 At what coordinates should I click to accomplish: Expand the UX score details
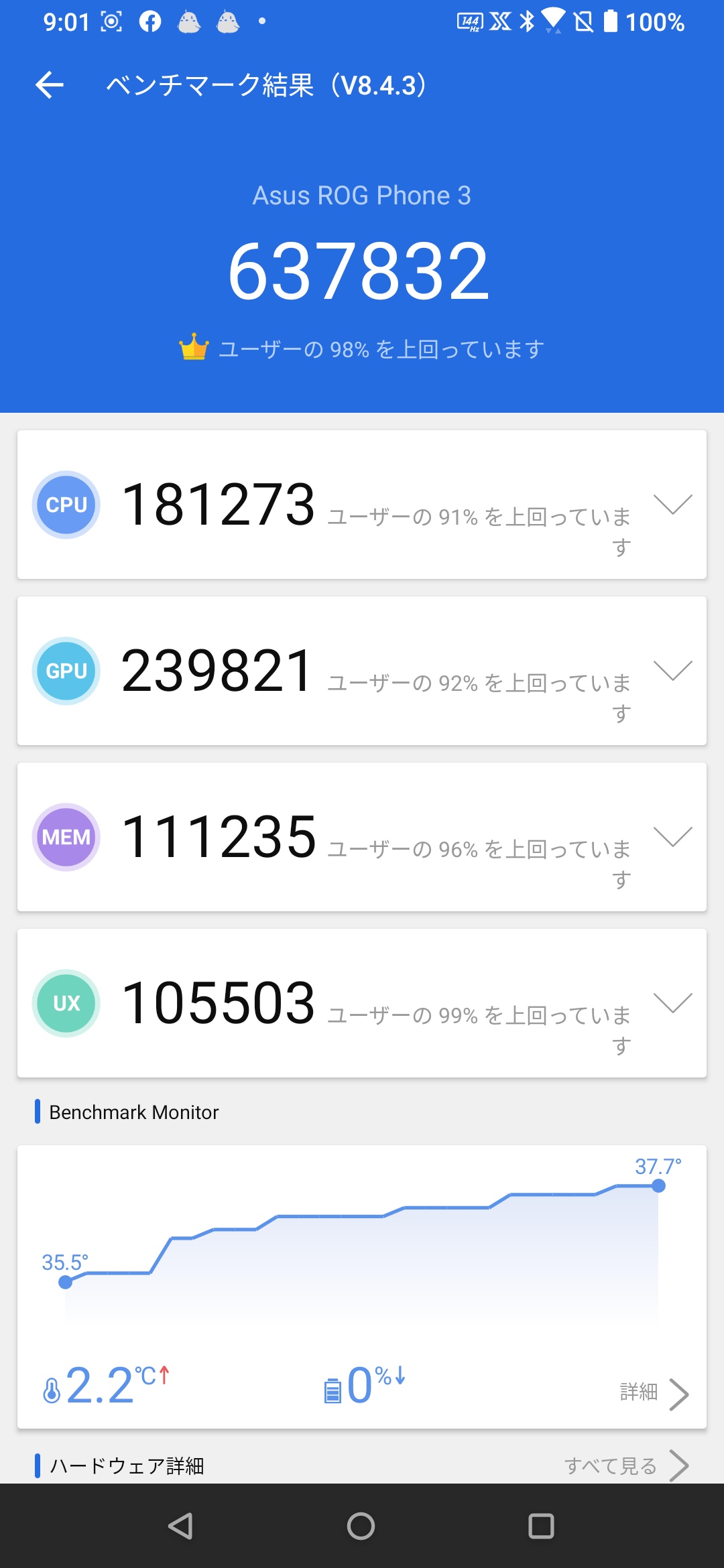coord(673,1003)
